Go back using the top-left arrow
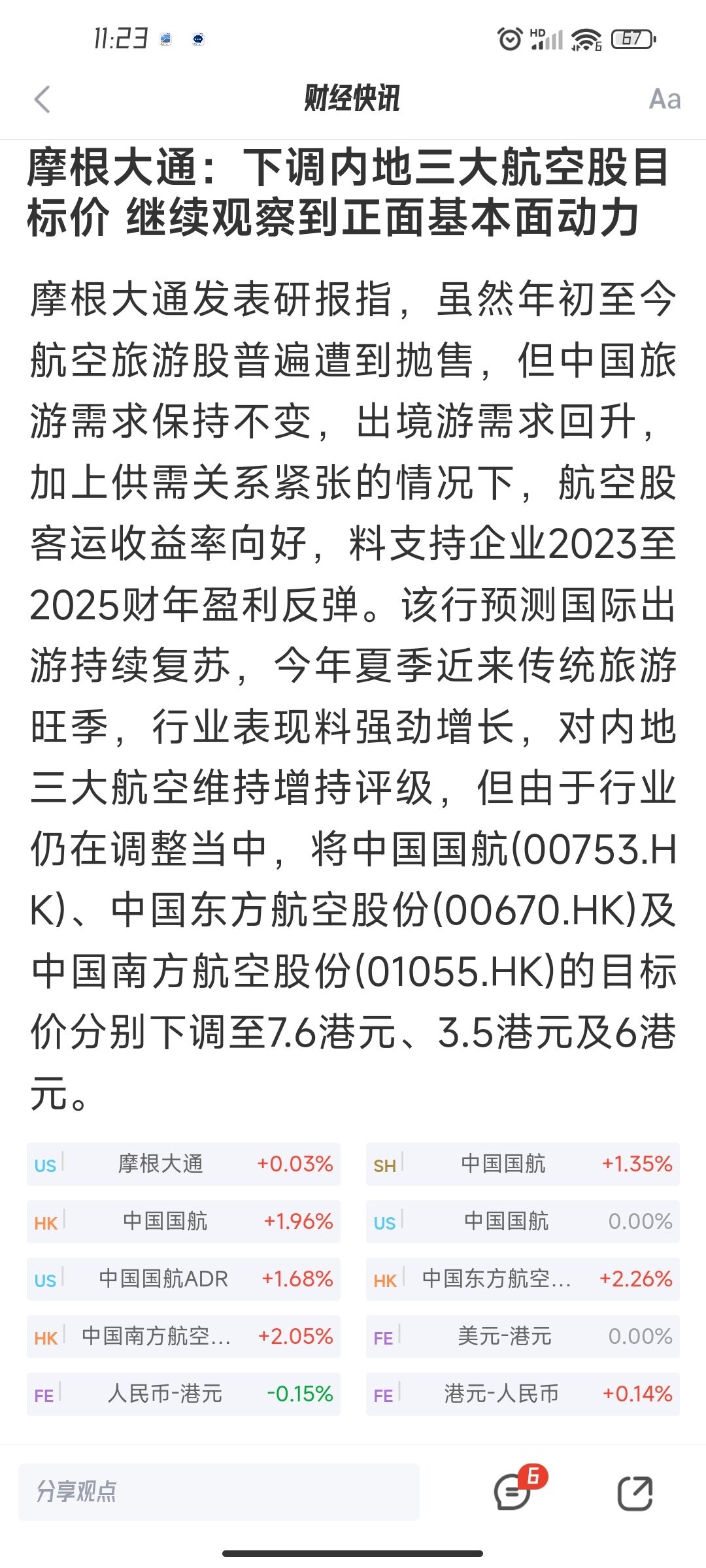Viewport: 706px width, 1568px height. pyautogui.click(x=42, y=99)
